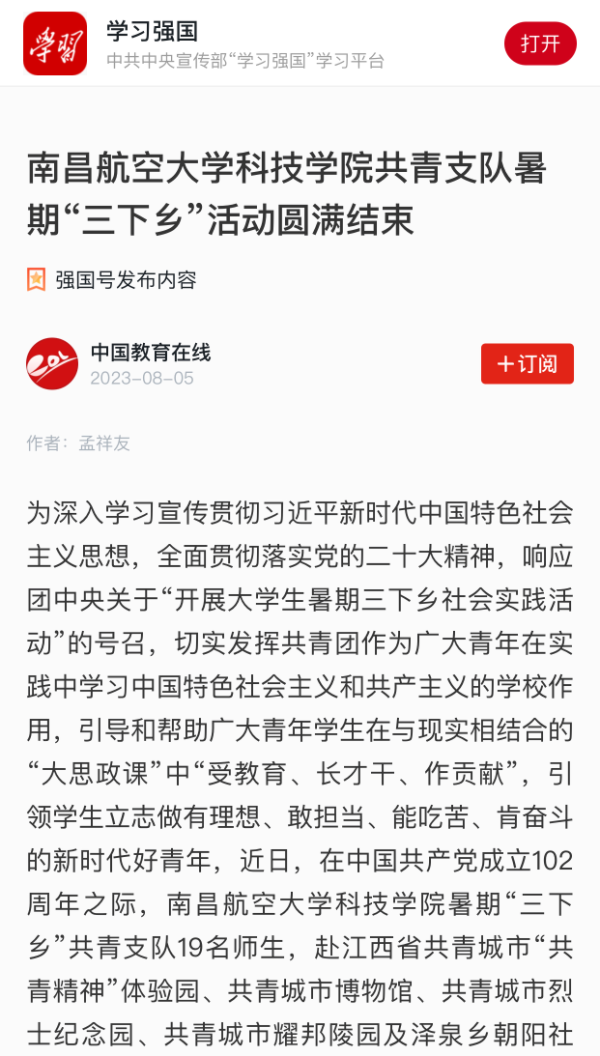Subscribe via the 订阅 button

pos(527,364)
